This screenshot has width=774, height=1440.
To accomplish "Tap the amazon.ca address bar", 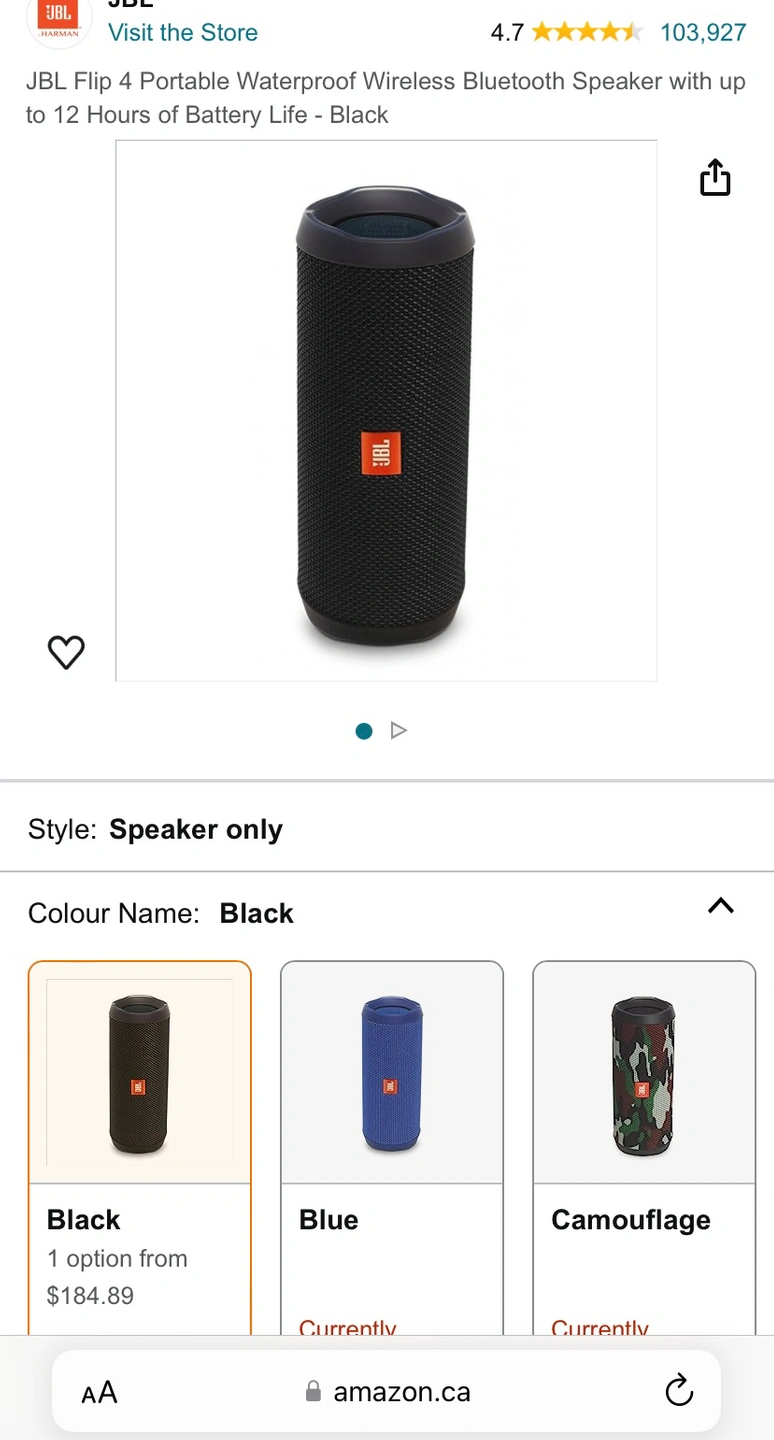I will [400, 1392].
